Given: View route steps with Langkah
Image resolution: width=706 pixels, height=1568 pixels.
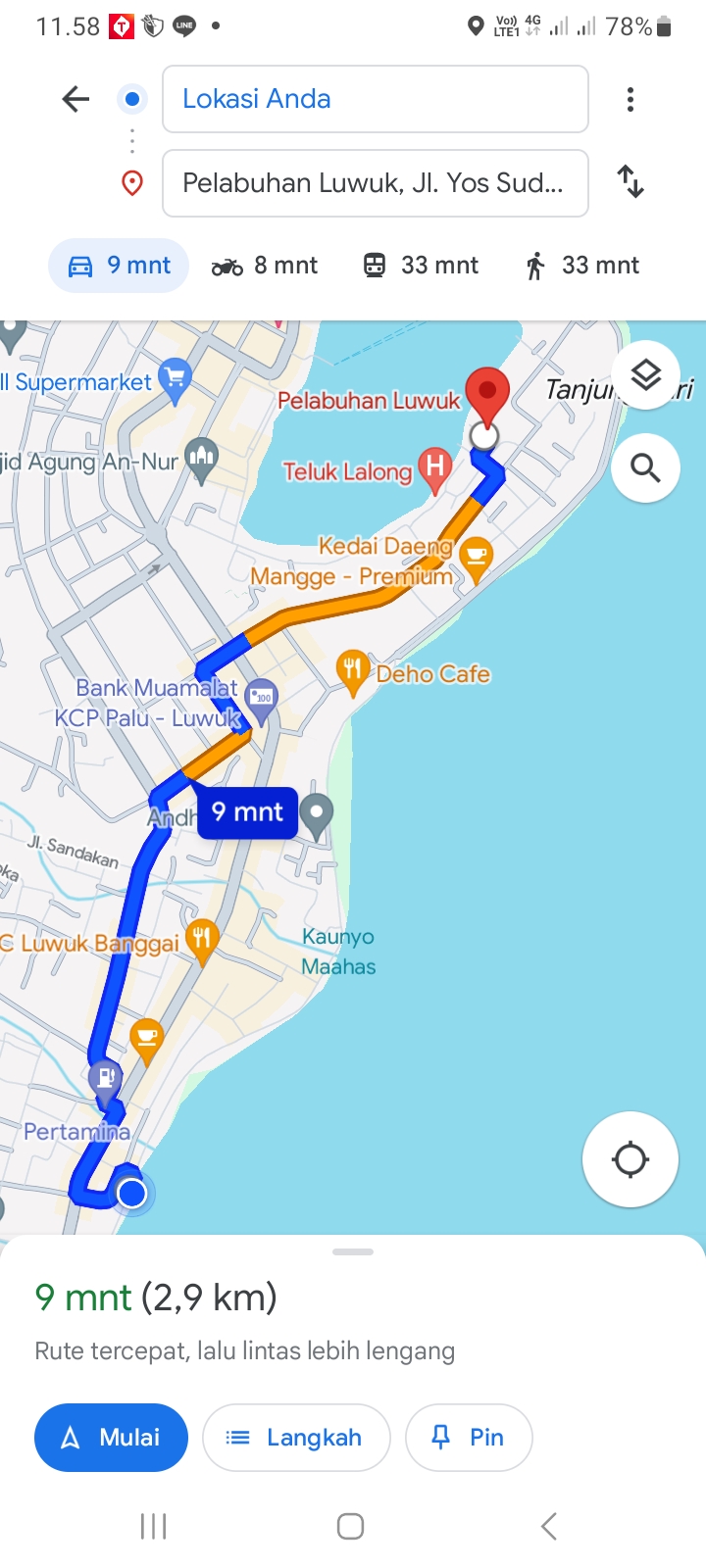Looking at the screenshot, I should coord(296,1438).
